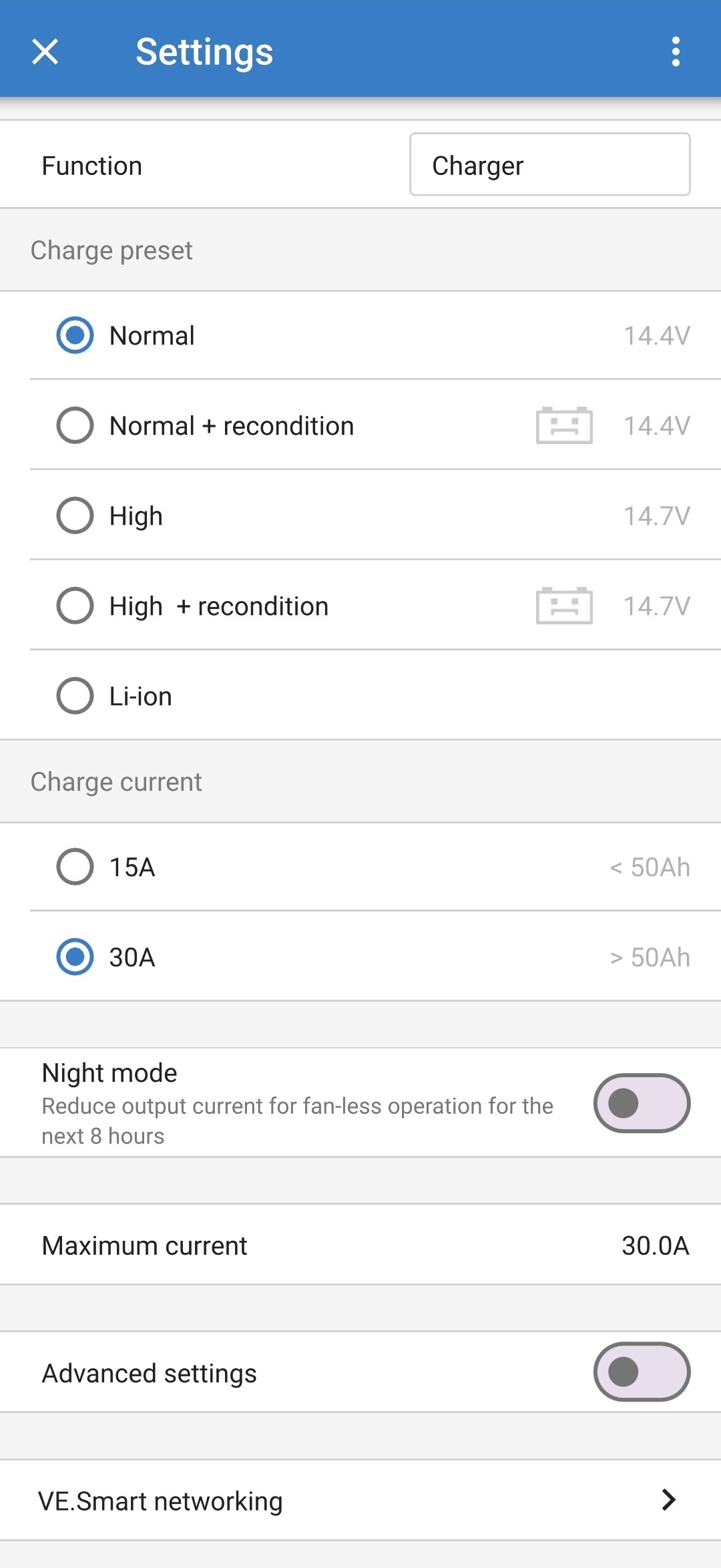721x1568 pixels.
Task: Open VE.Smart networking via the chevron arrow
Action: 669,1501
